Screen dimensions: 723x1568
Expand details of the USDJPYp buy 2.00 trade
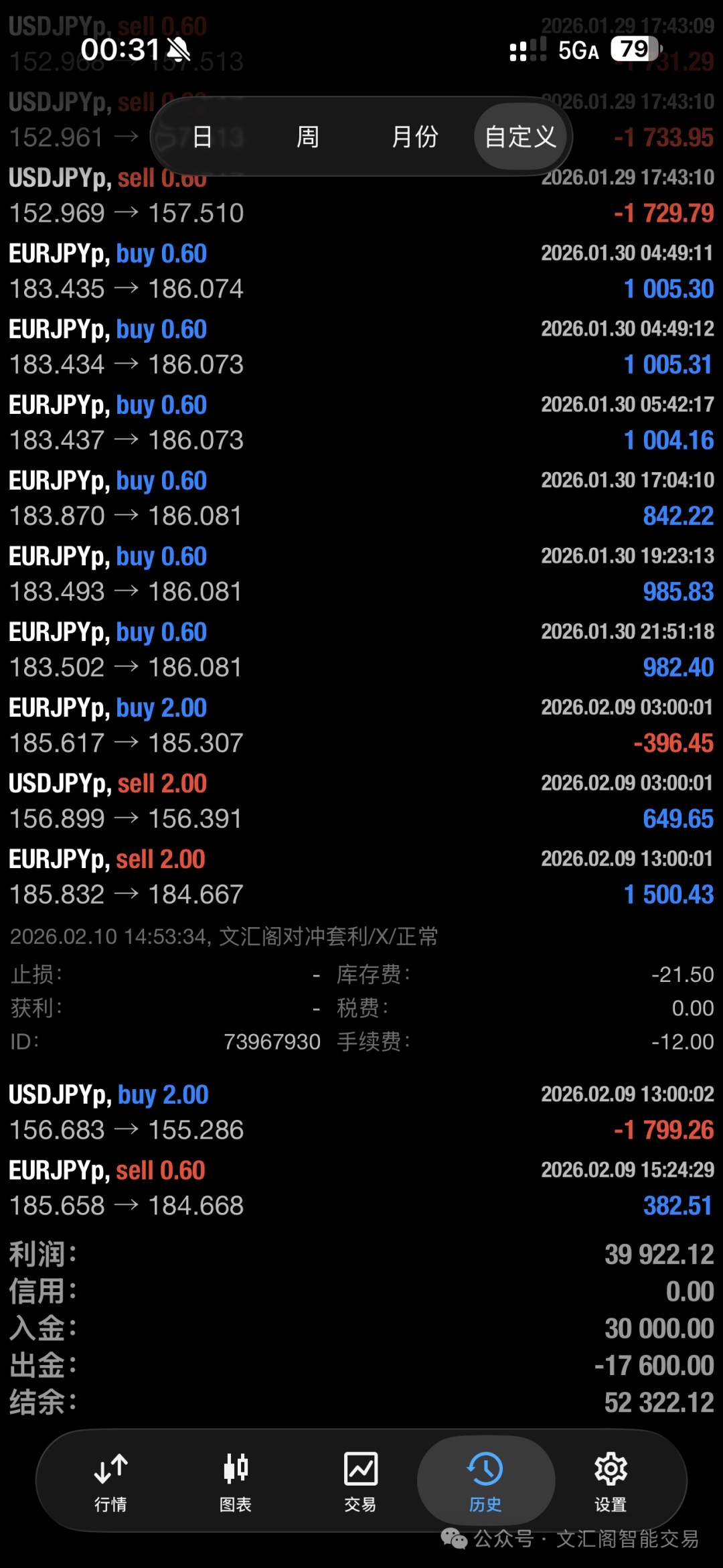coord(361,1112)
